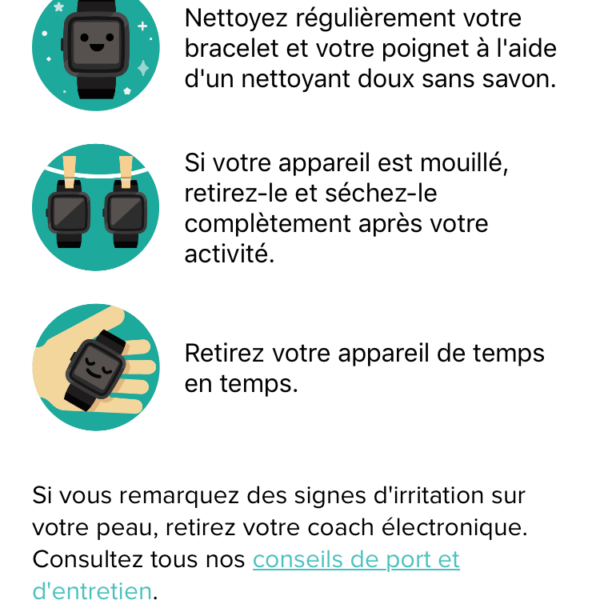Open the "conseils de port et d'entretien" link

click(x=355, y=559)
